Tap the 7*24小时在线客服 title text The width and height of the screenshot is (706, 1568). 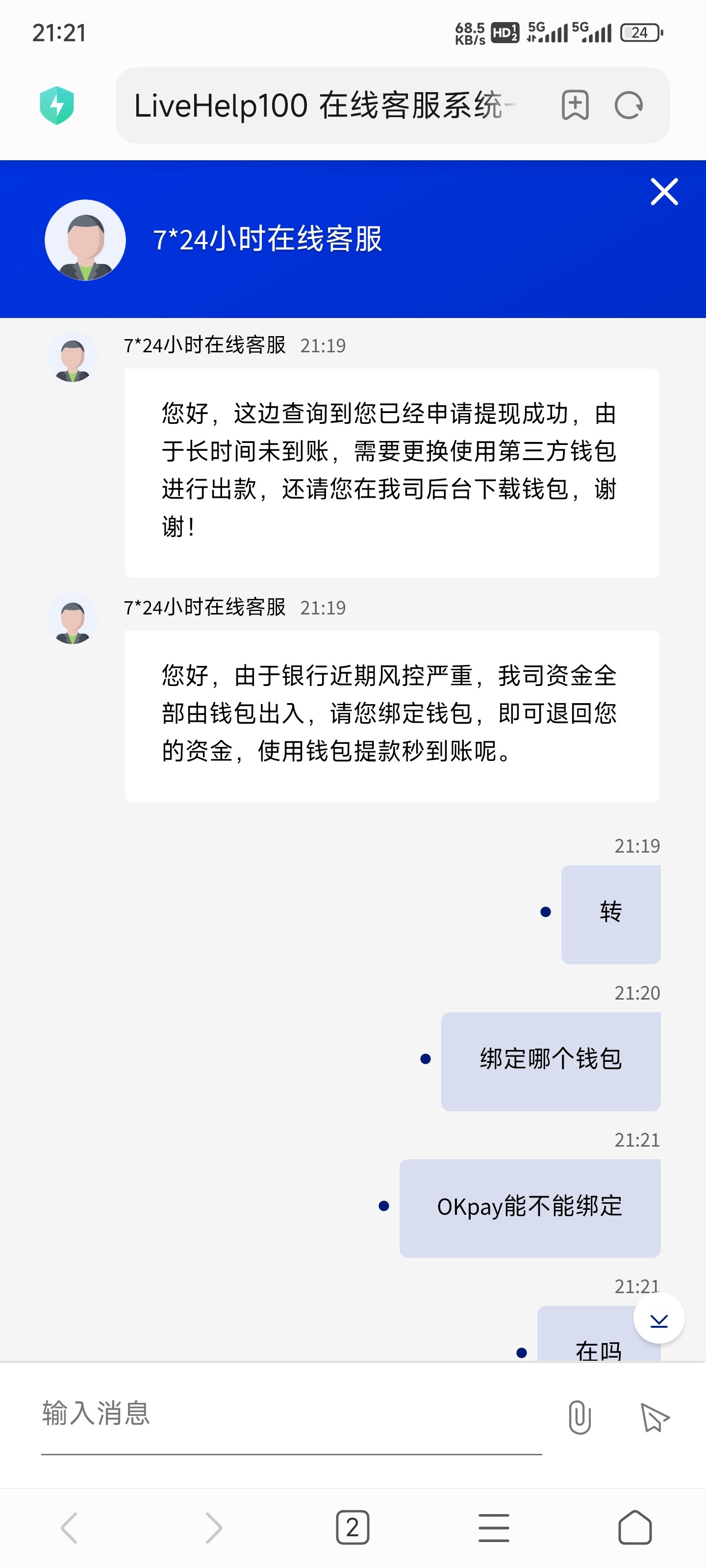(x=268, y=240)
